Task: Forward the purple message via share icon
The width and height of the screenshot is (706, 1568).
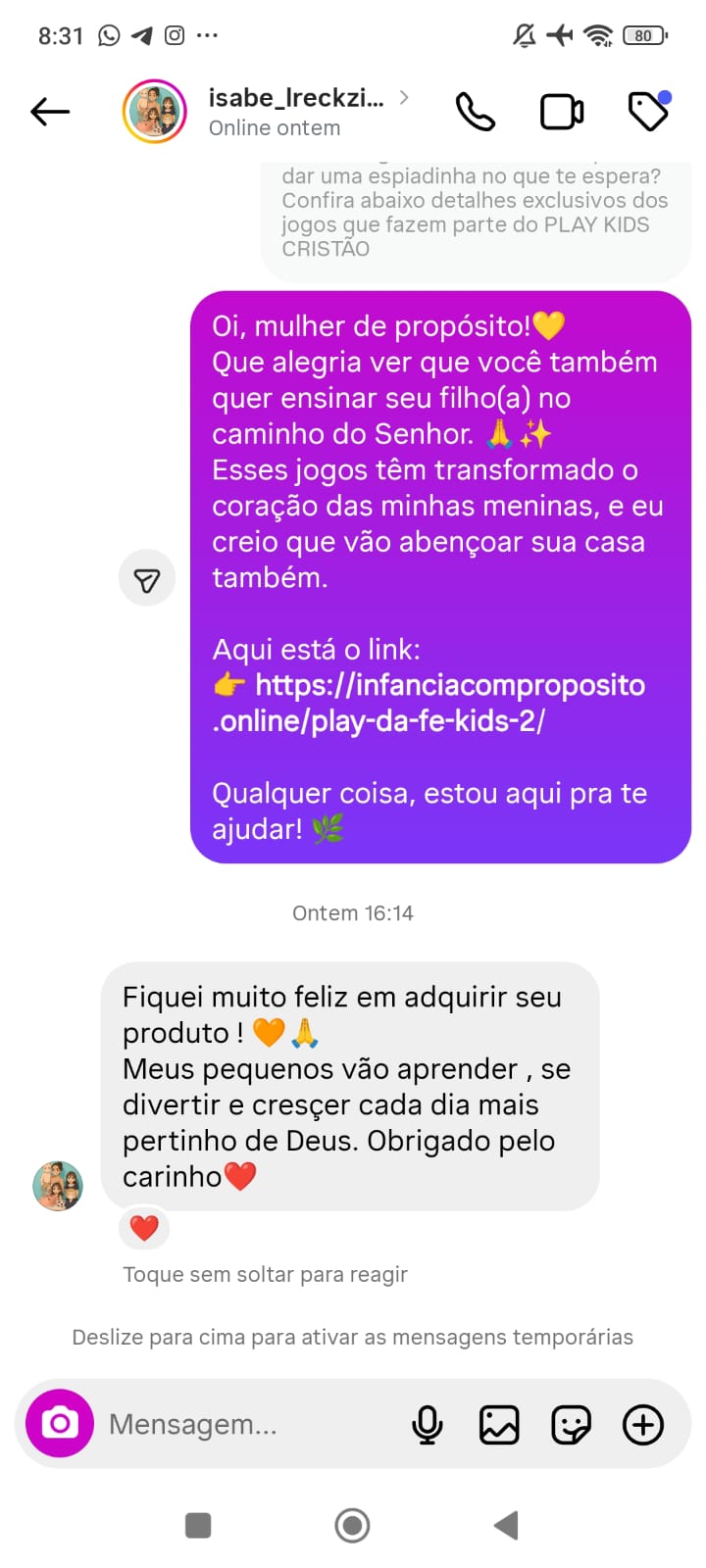Action: click(x=147, y=578)
